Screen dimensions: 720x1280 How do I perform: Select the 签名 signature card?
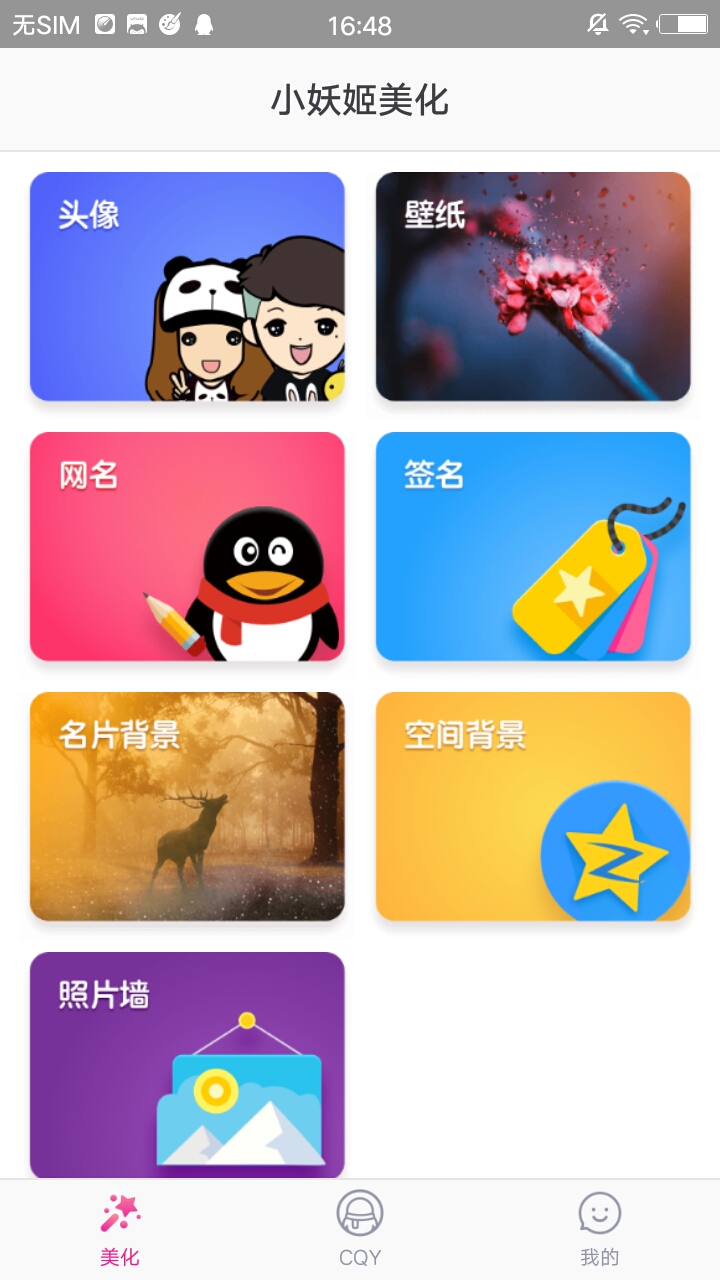[533, 547]
